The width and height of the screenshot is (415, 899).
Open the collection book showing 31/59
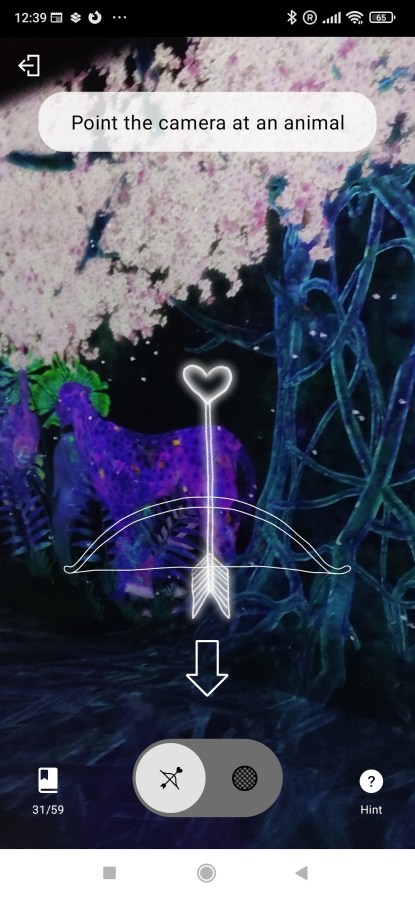click(48, 790)
